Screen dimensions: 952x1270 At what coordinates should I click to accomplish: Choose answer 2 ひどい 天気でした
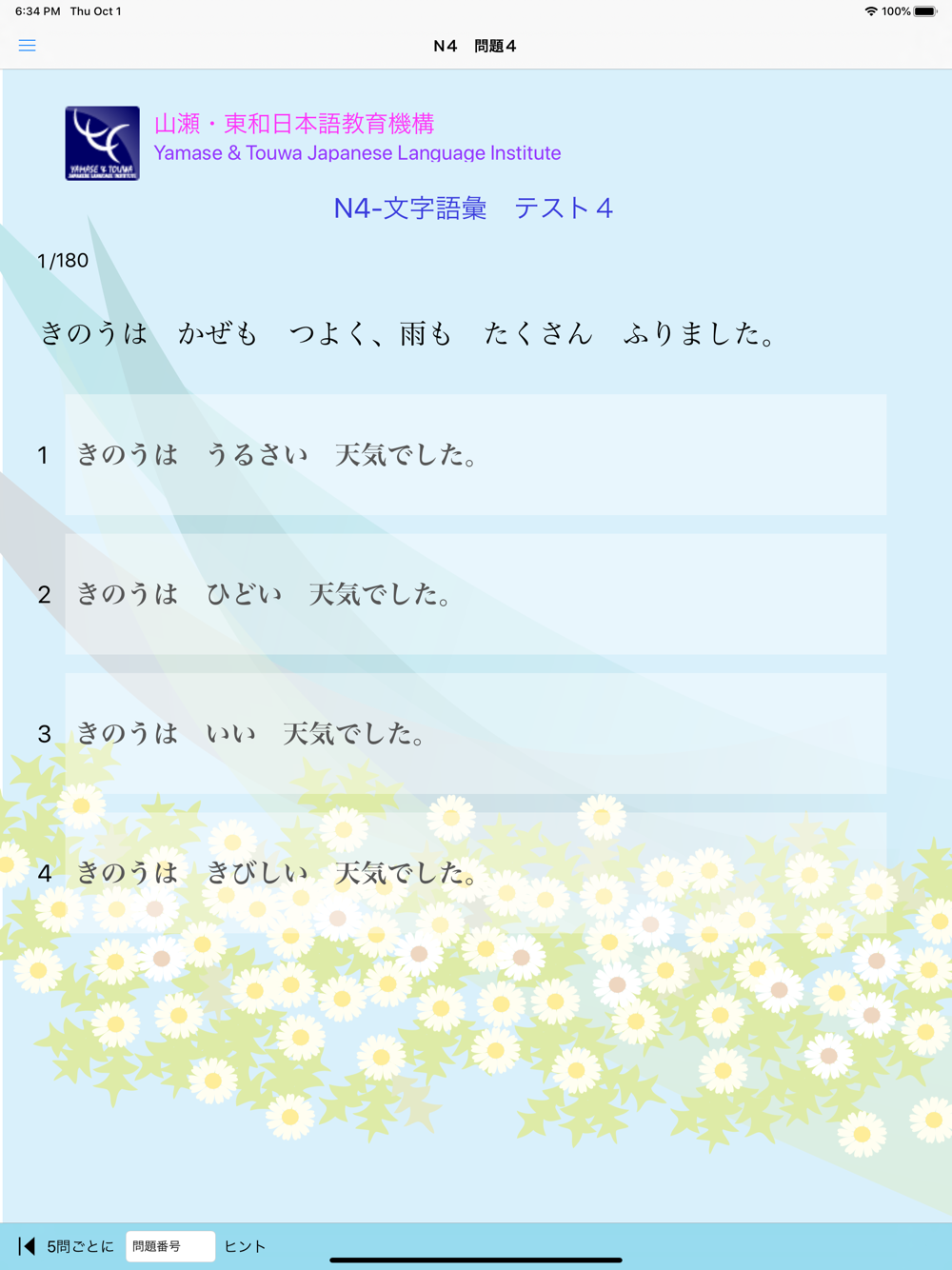[x=475, y=594]
